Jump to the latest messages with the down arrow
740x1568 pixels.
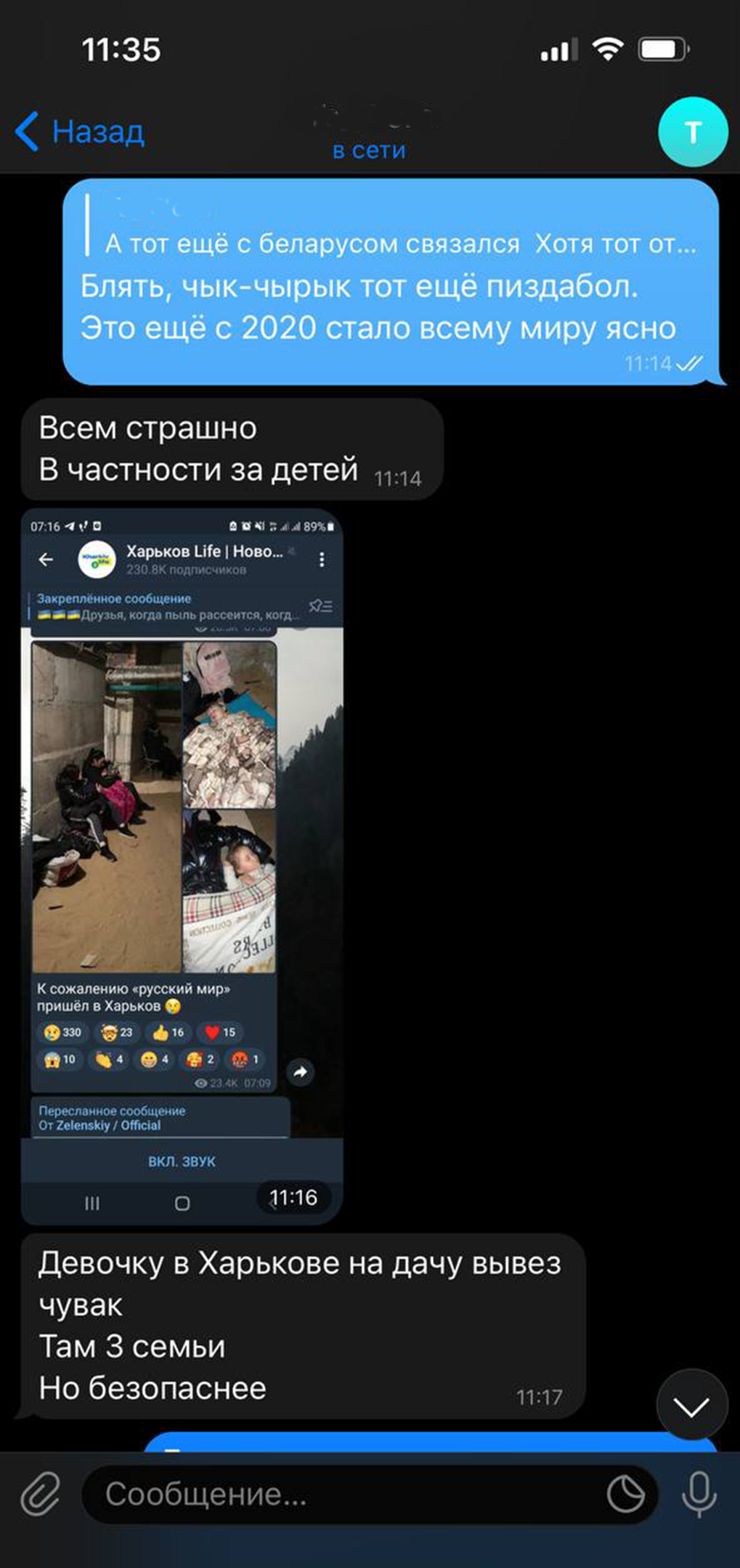coord(691,1405)
